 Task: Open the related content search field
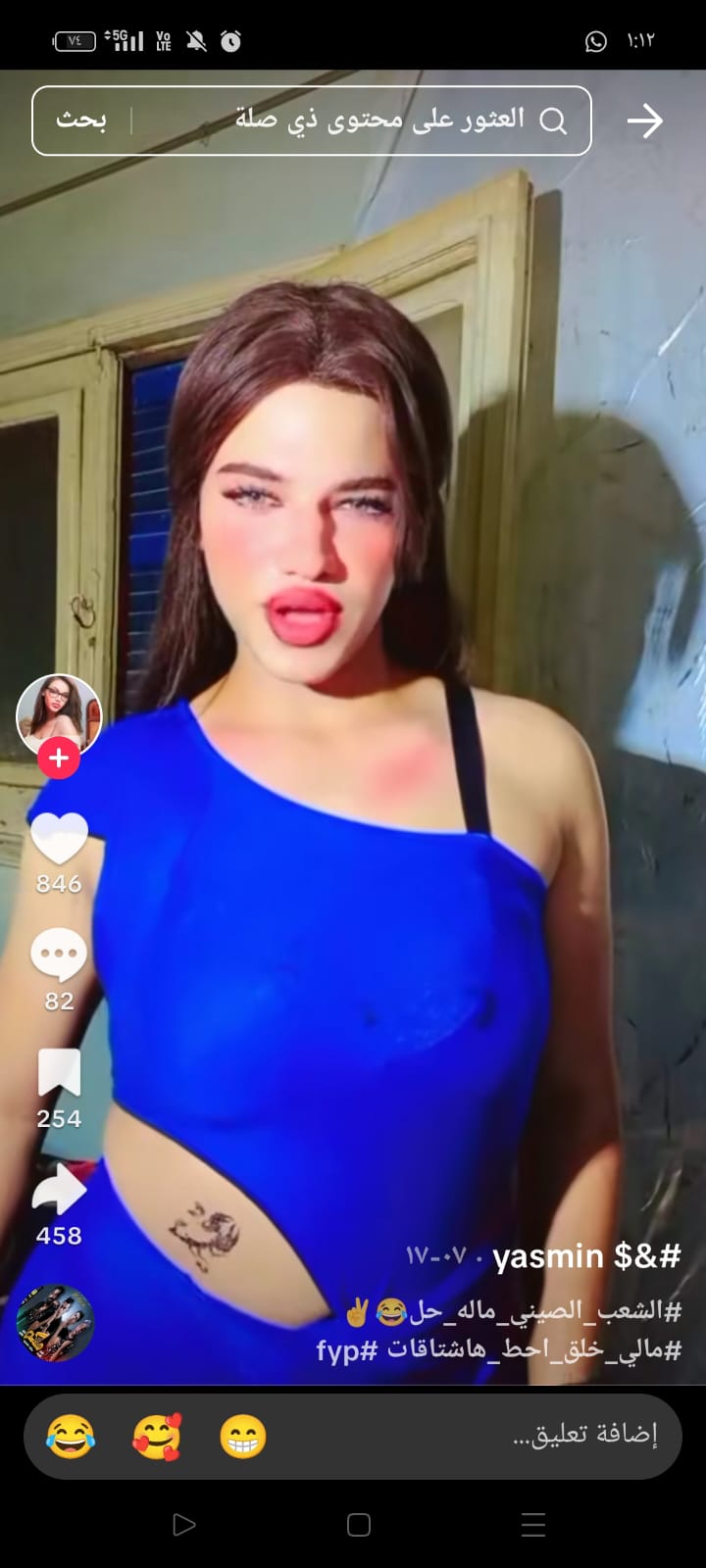click(x=382, y=121)
